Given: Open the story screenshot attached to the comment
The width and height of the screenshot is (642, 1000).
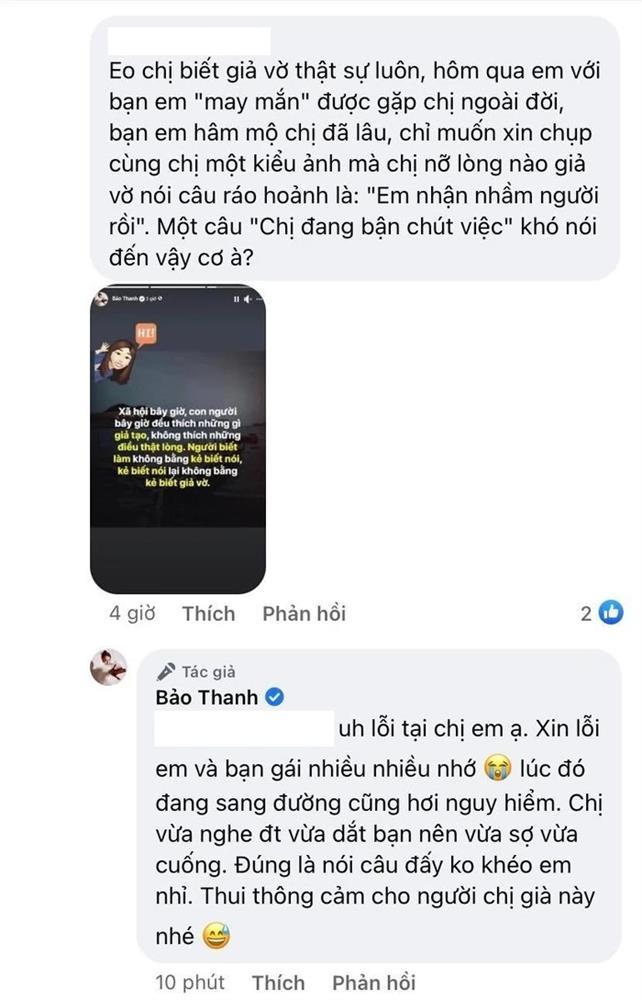Looking at the screenshot, I should coord(177,439).
